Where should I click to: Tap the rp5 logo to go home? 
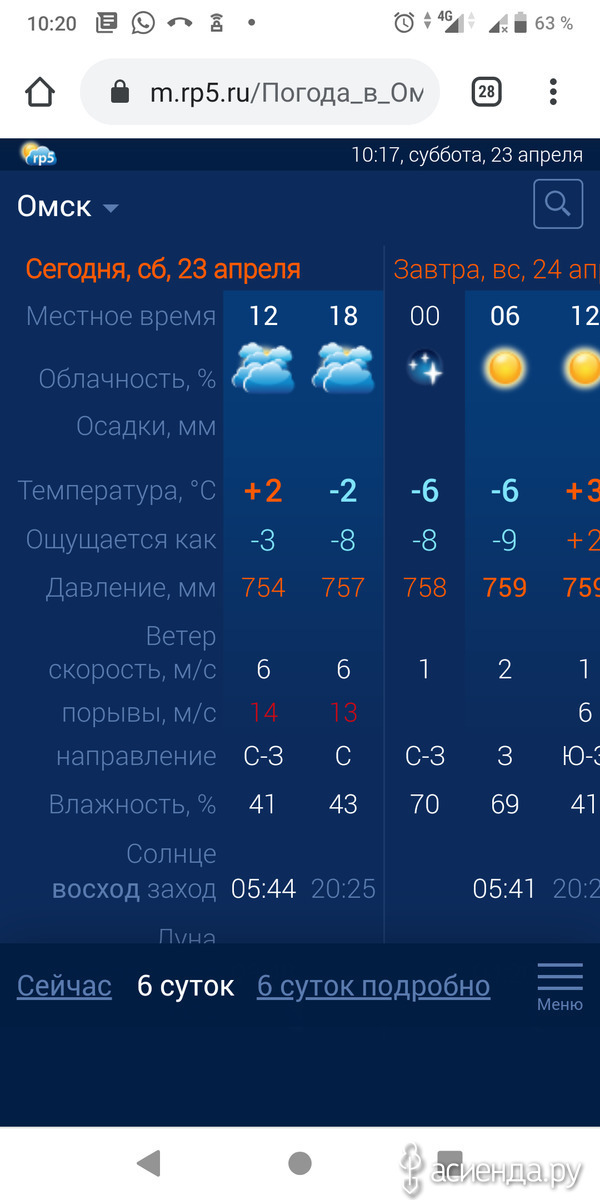(39, 154)
